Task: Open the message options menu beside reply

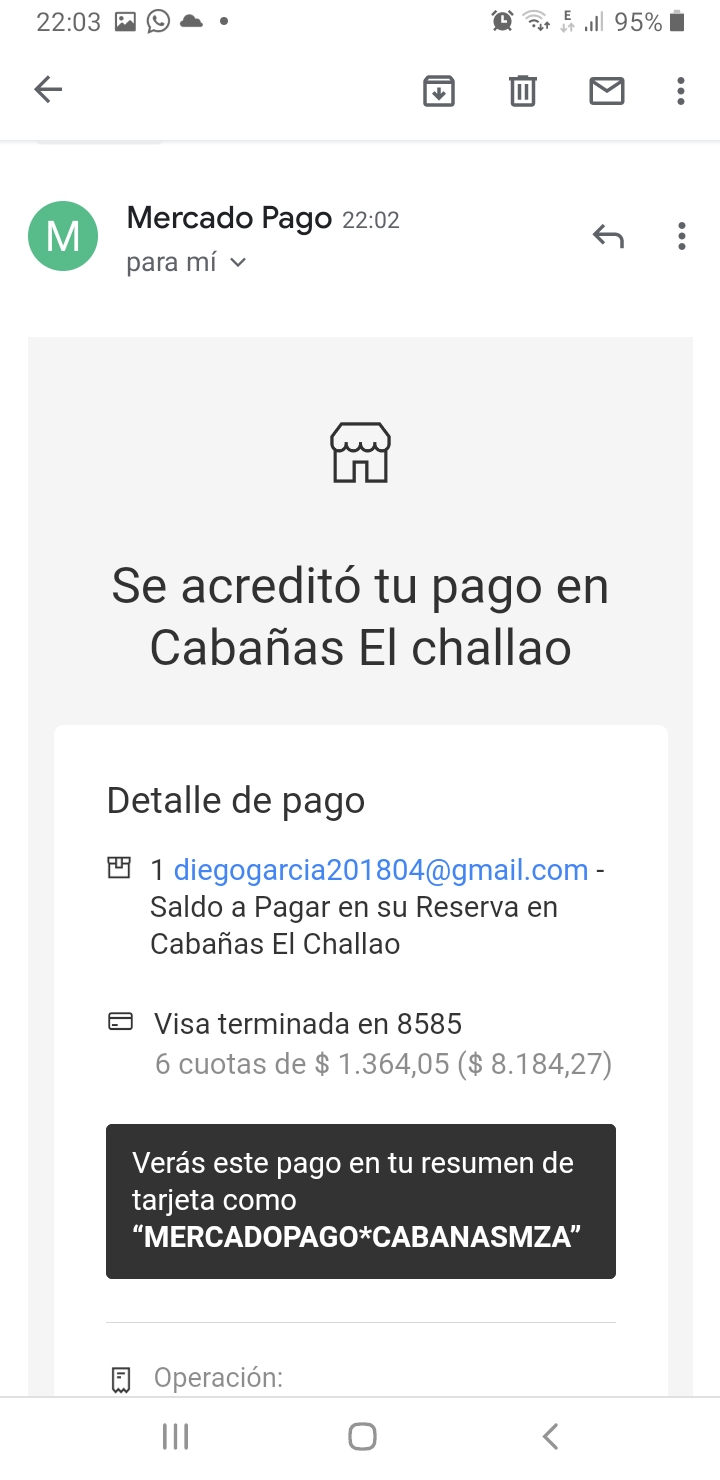Action: pos(681,237)
